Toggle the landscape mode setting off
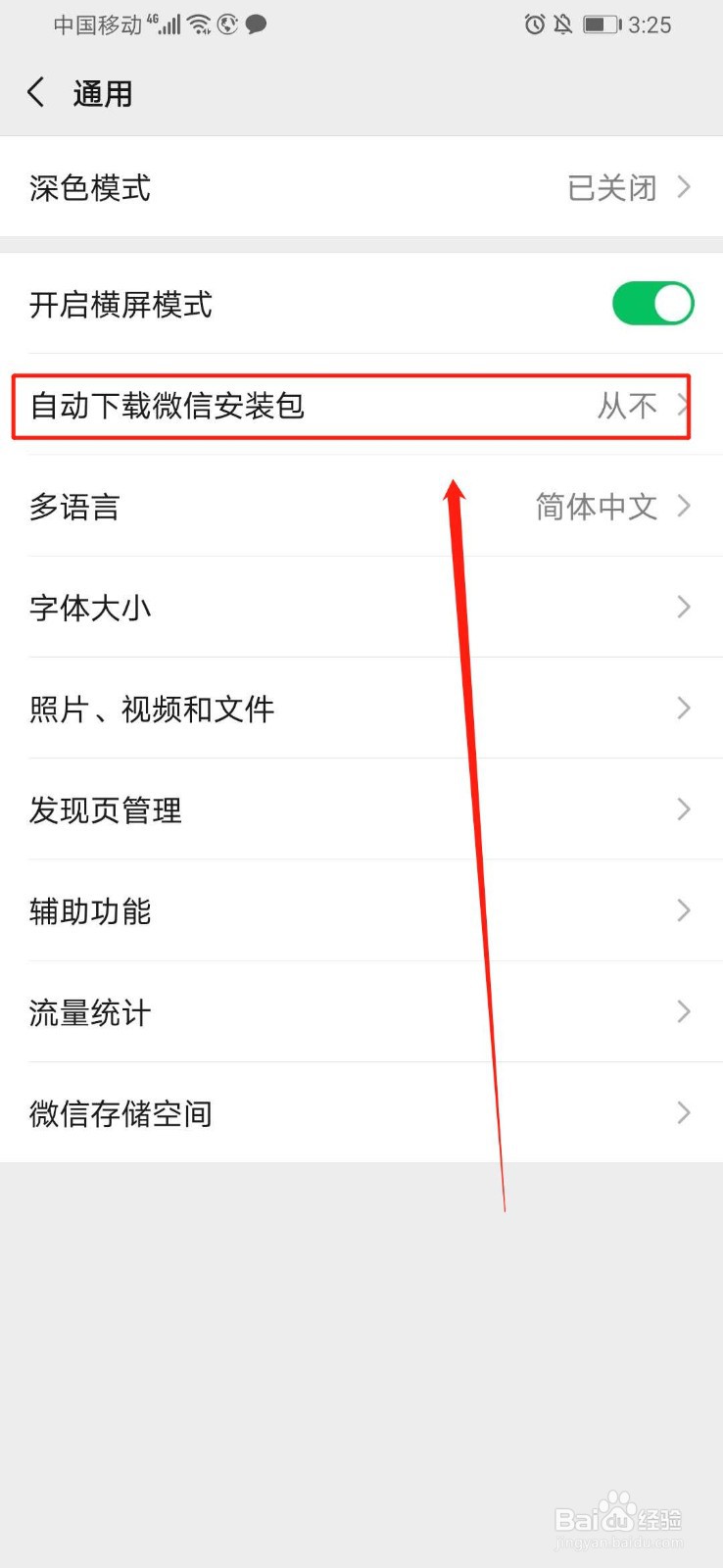This screenshot has width=723, height=1568. point(652,304)
